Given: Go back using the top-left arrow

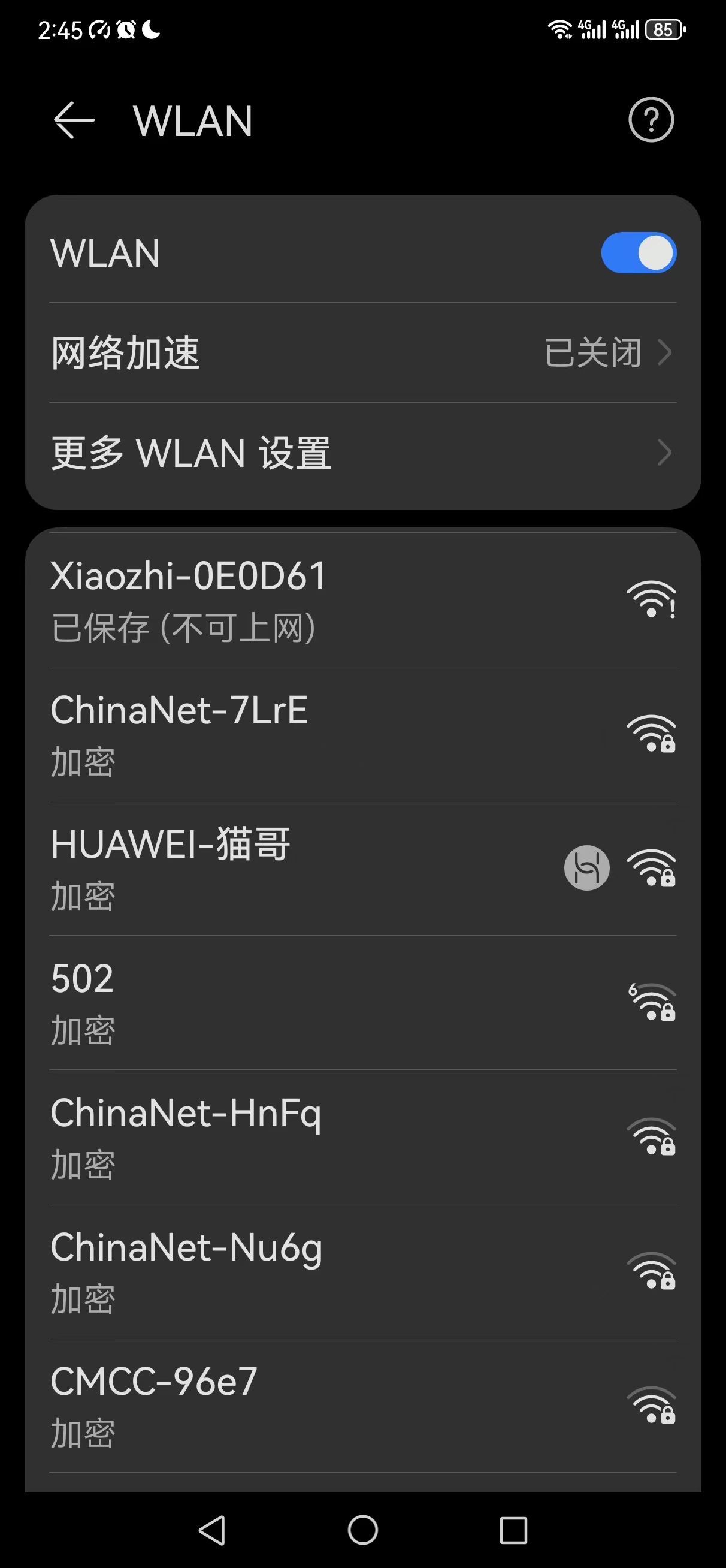Looking at the screenshot, I should pyautogui.click(x=74, y=120).
